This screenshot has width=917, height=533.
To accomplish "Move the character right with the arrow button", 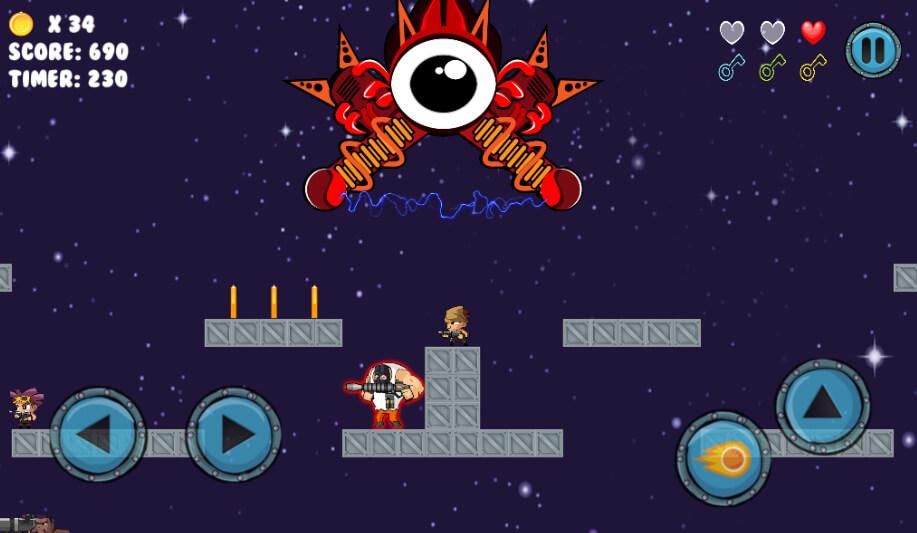I will 233,435.
